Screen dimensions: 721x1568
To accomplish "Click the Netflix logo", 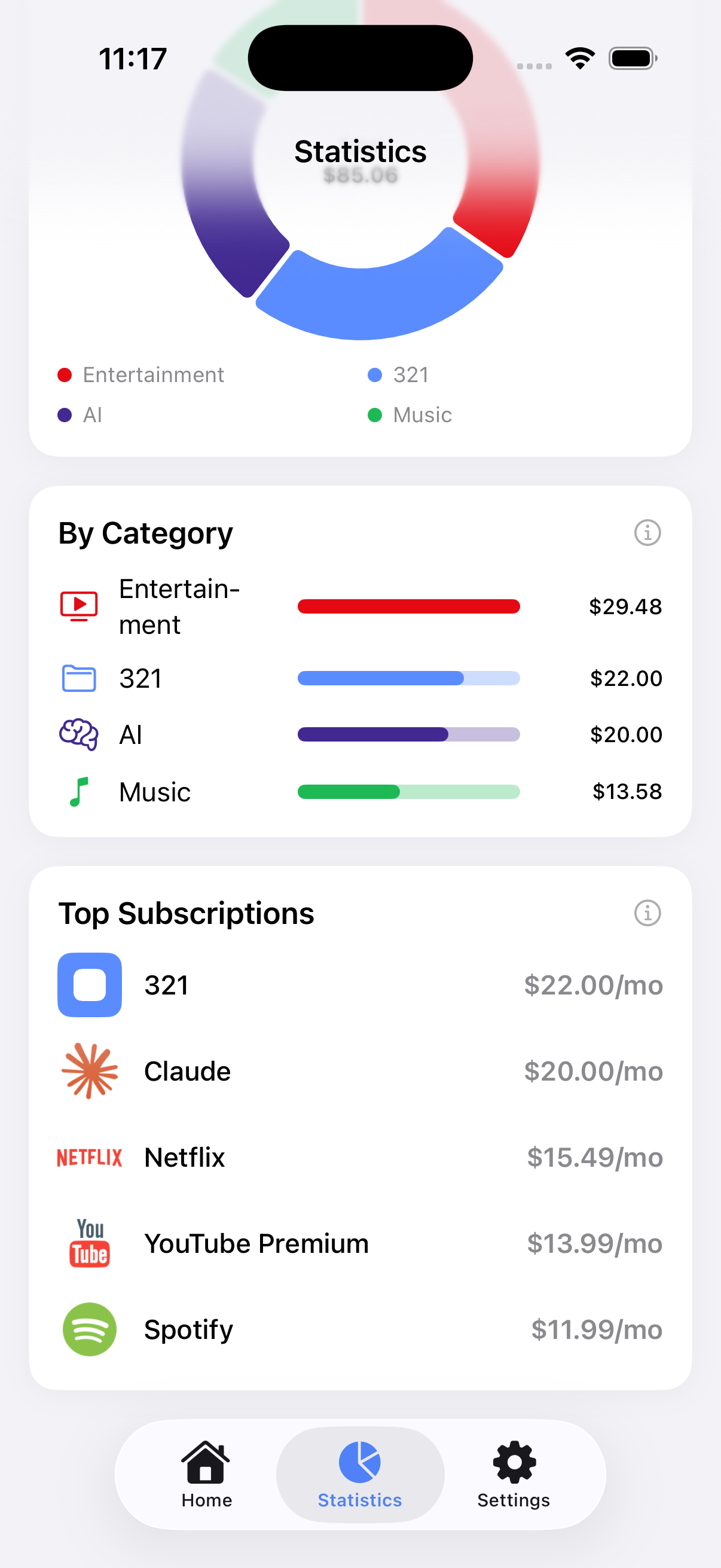I will (89, 1157).
